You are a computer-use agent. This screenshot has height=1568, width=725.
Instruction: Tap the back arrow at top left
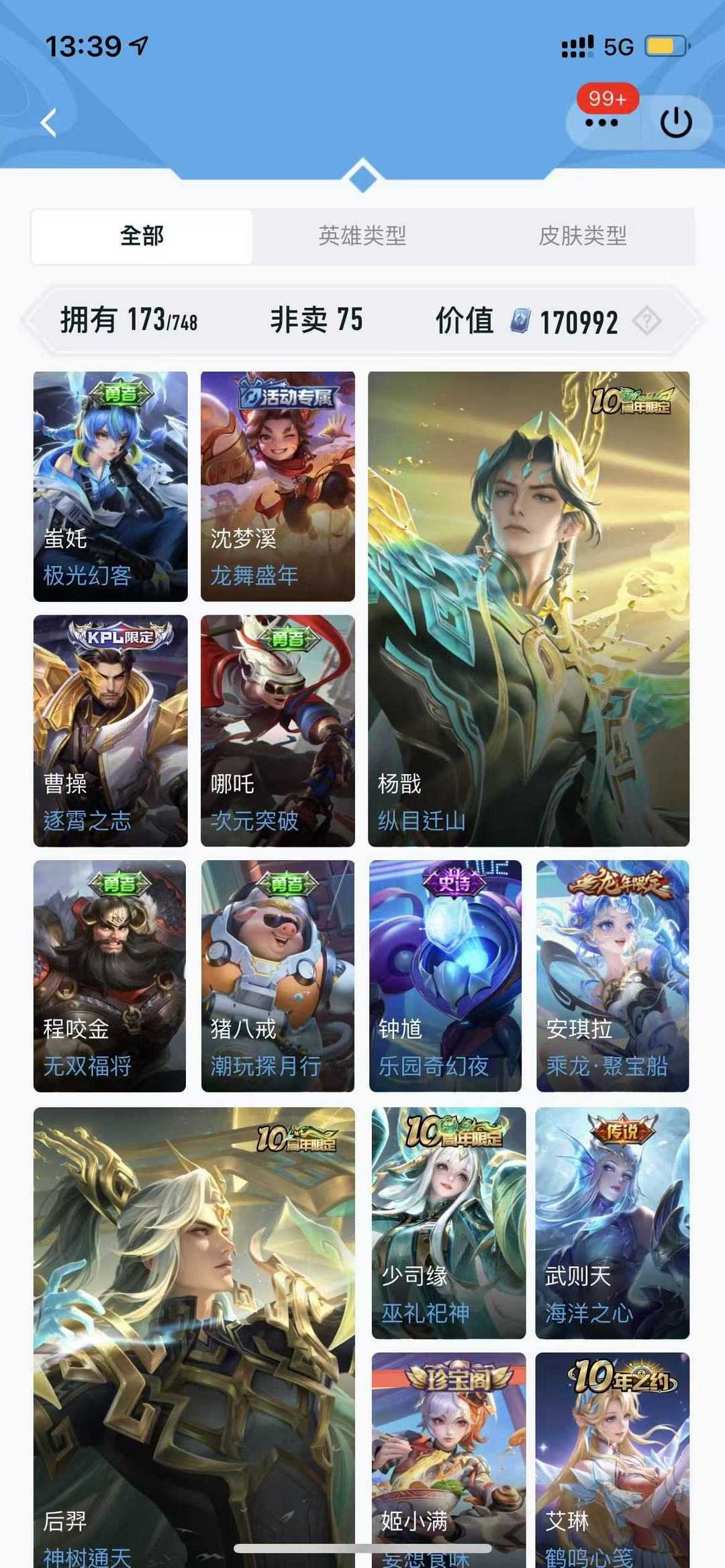click(x=48, y=123)
